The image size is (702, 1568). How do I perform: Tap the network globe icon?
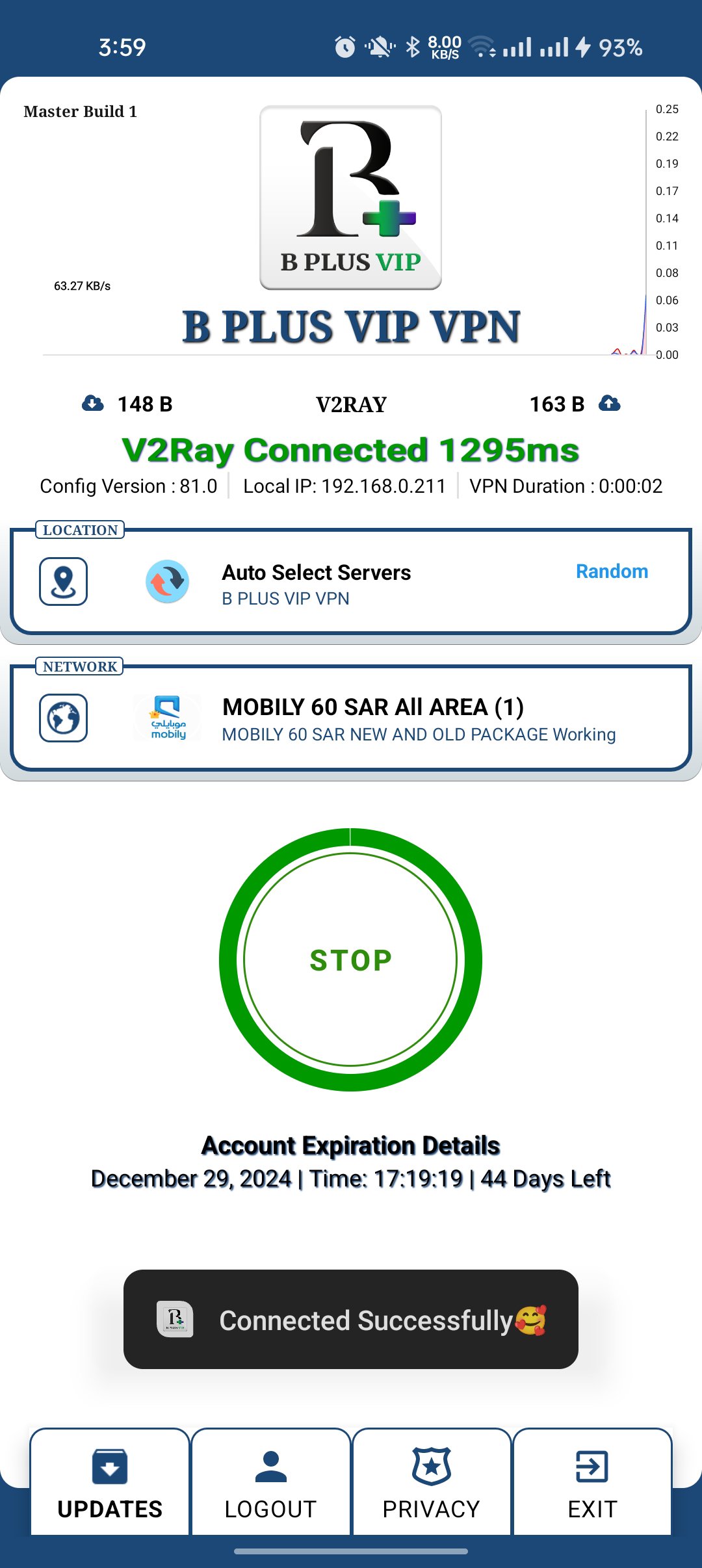(63, 718)
